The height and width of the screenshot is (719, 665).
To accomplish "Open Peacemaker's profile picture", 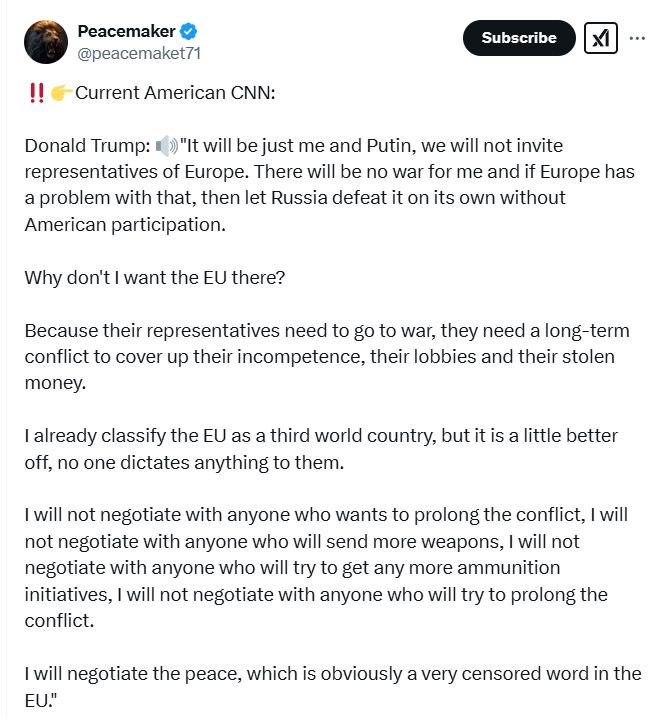I will [46, 42].
